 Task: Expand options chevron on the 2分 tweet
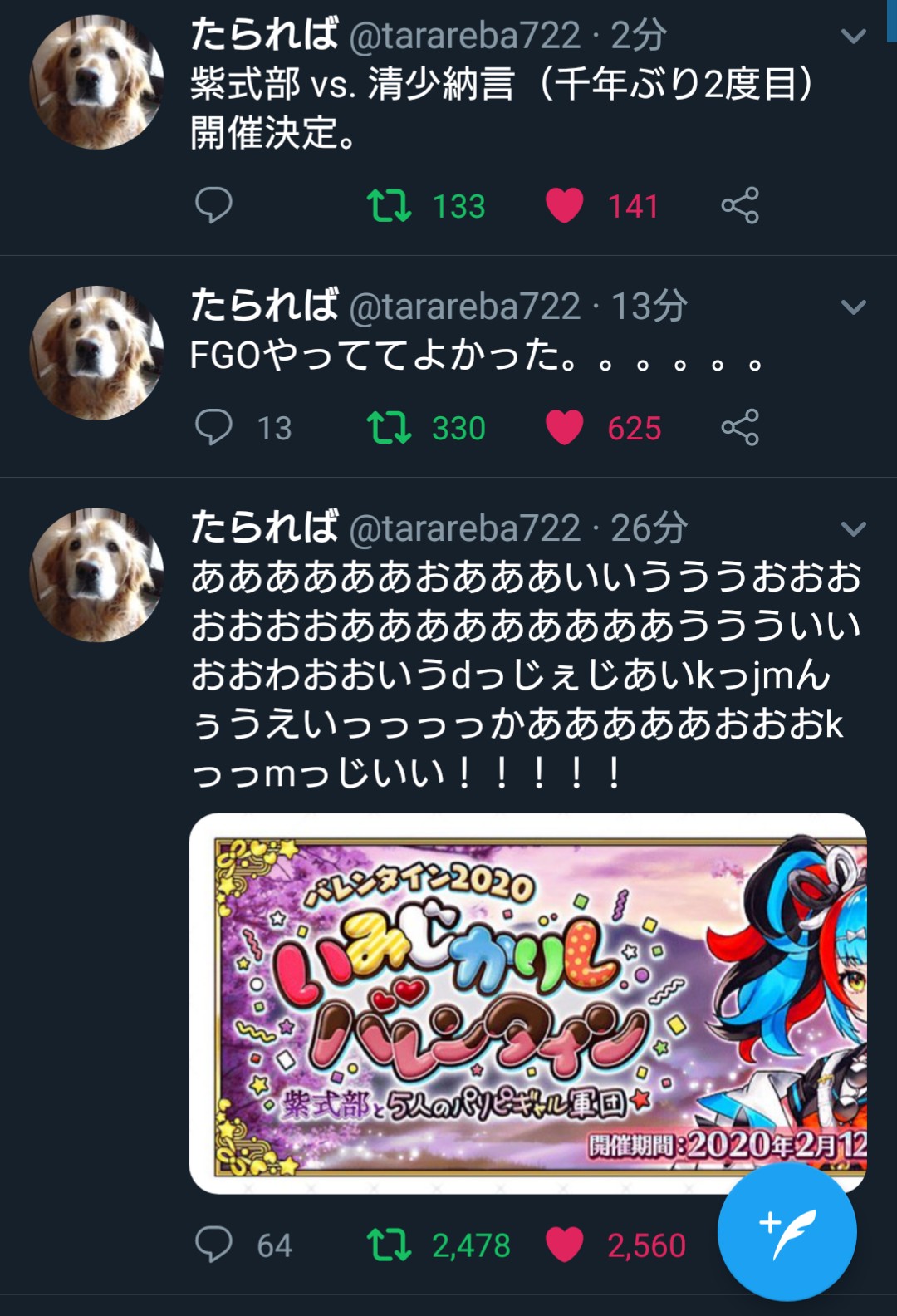click(854, 36)
